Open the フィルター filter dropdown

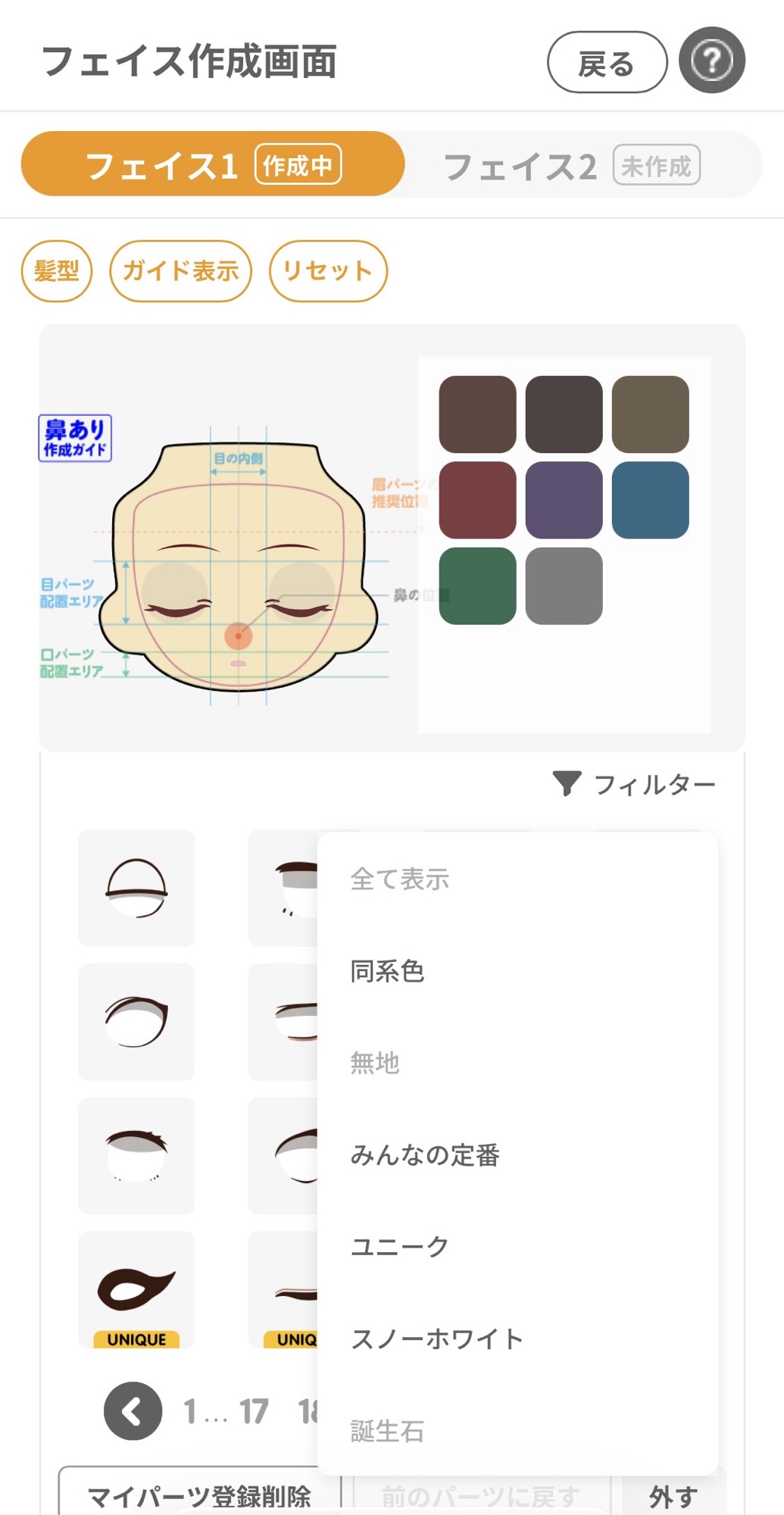[635, 784]
